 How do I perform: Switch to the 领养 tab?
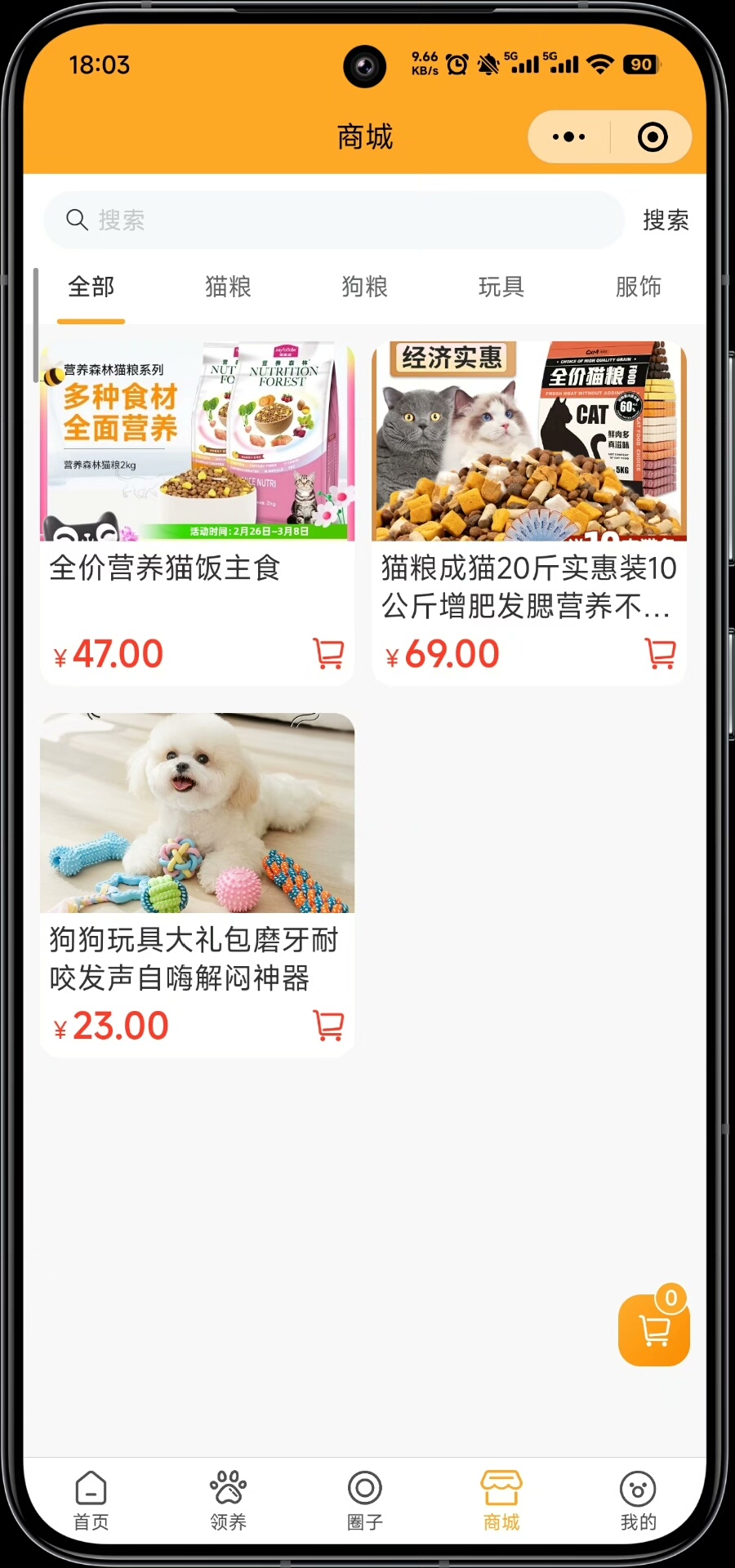(228, 1500)
